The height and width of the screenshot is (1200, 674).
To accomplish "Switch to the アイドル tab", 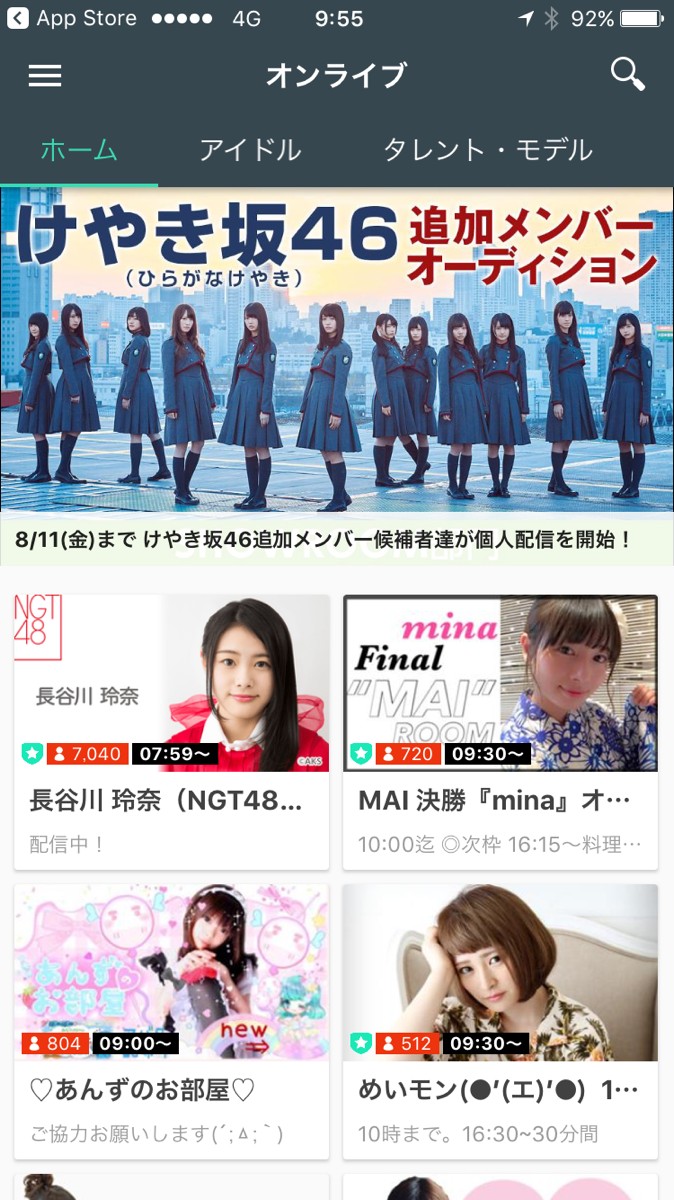I will [x=249, y=151].
